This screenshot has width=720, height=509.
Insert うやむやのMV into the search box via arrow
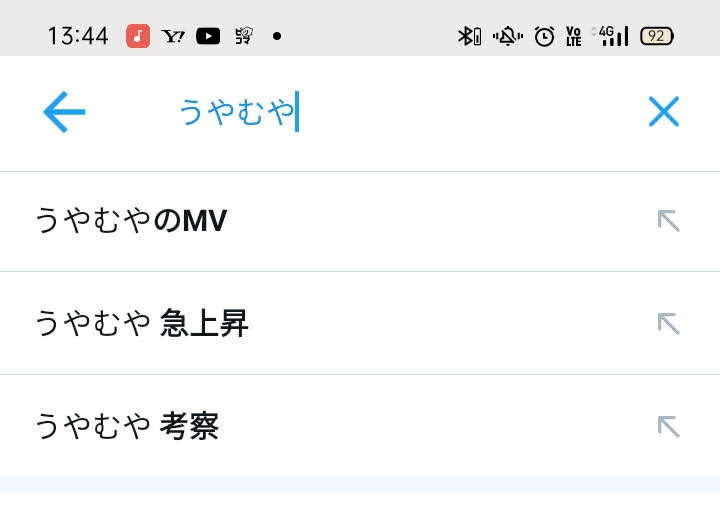[x=668, y=221]
